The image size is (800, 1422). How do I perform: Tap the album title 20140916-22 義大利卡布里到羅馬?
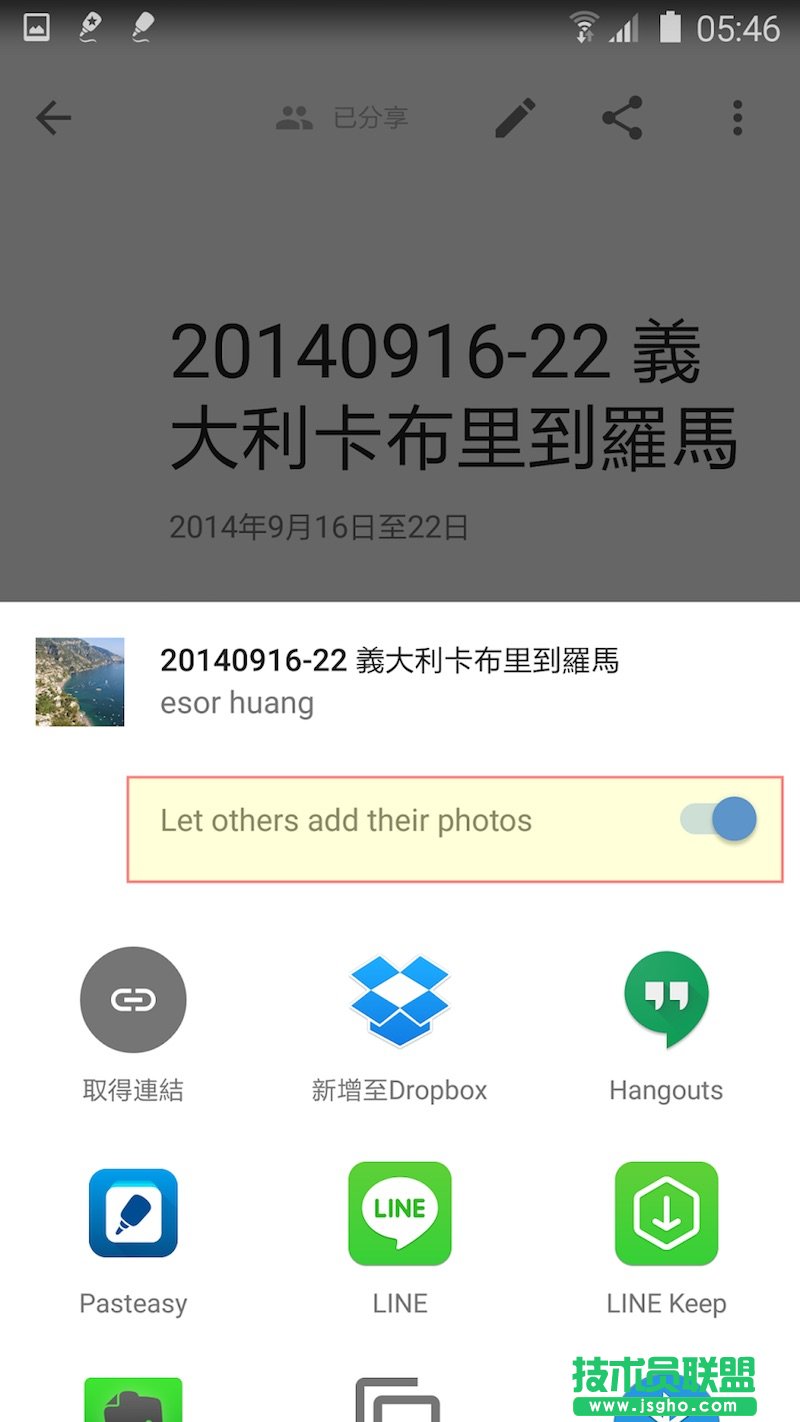(x=390, y=660)
